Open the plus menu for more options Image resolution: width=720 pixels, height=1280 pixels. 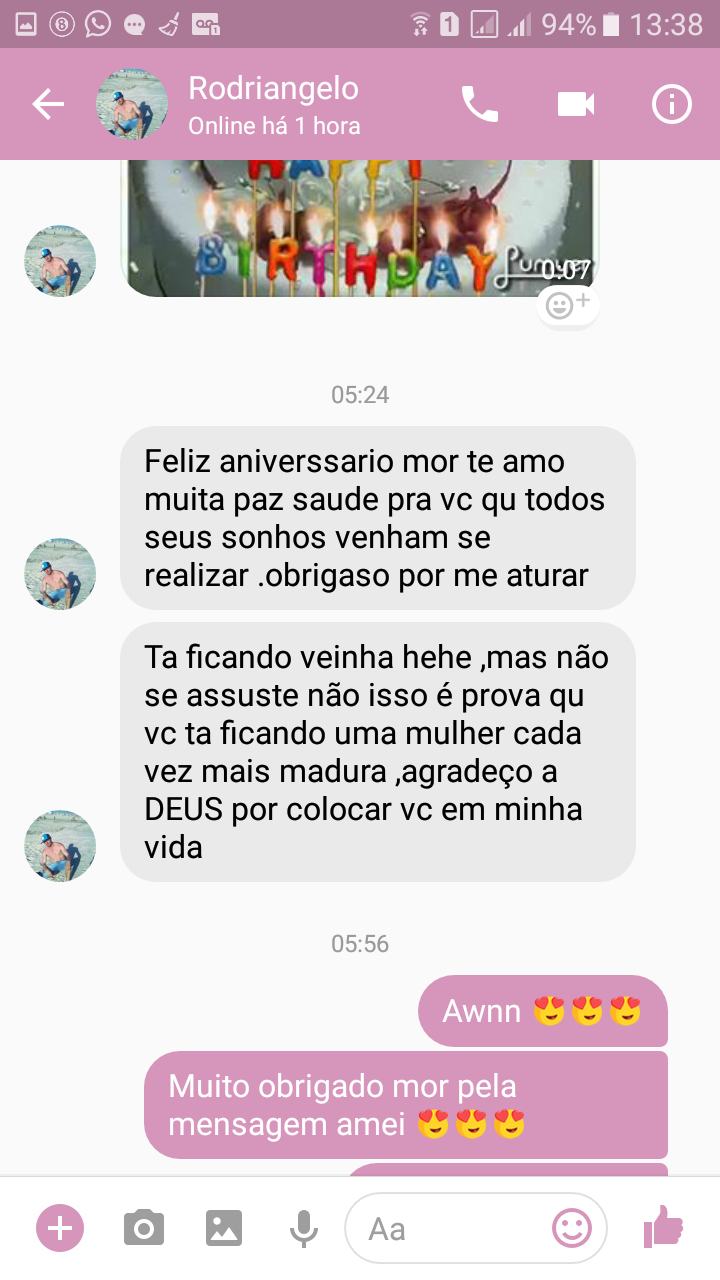click(60, 1228)
